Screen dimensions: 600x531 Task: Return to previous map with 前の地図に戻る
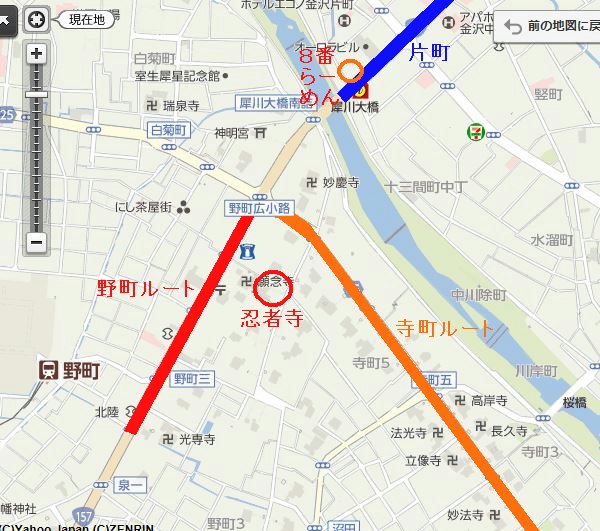point(550,26)
